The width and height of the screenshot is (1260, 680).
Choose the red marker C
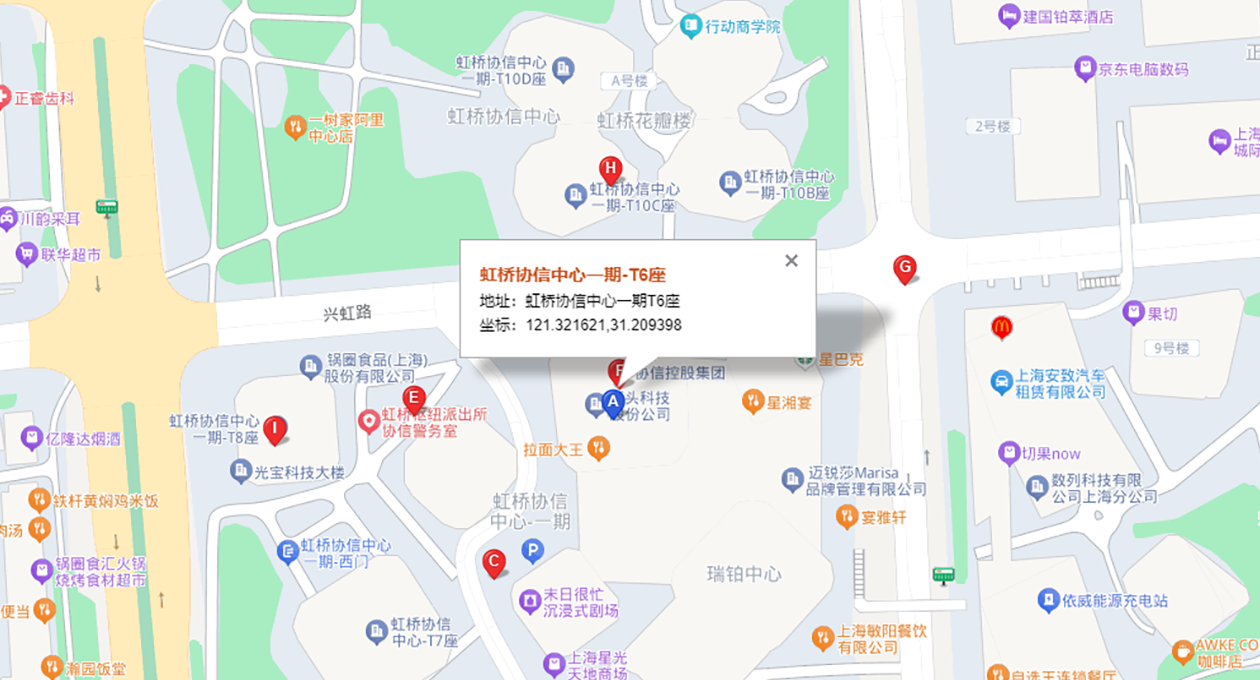(x=492, y=561)
